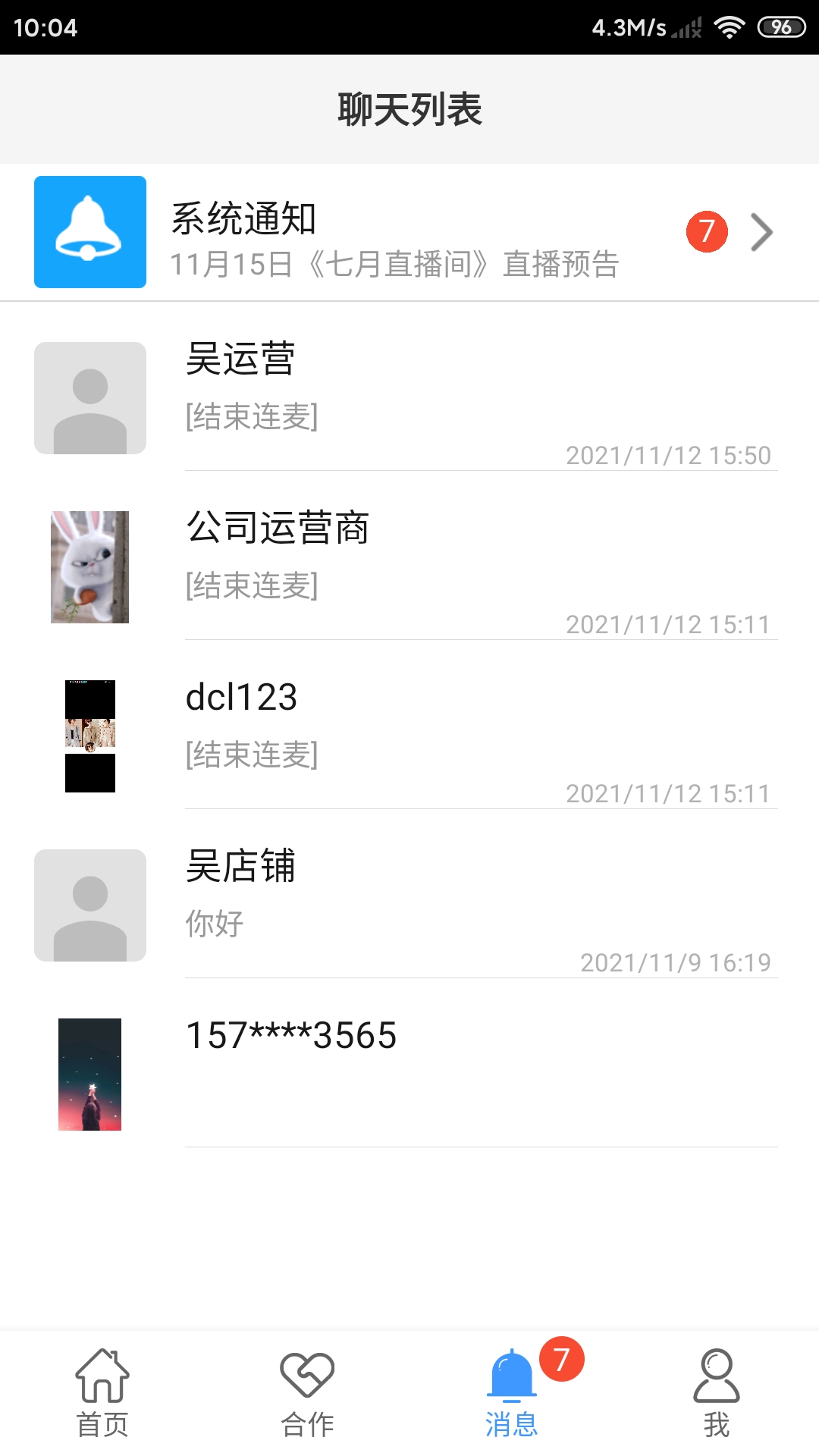Open the chat with 吴运营
819x1456 pixels.
coord(409,399)
